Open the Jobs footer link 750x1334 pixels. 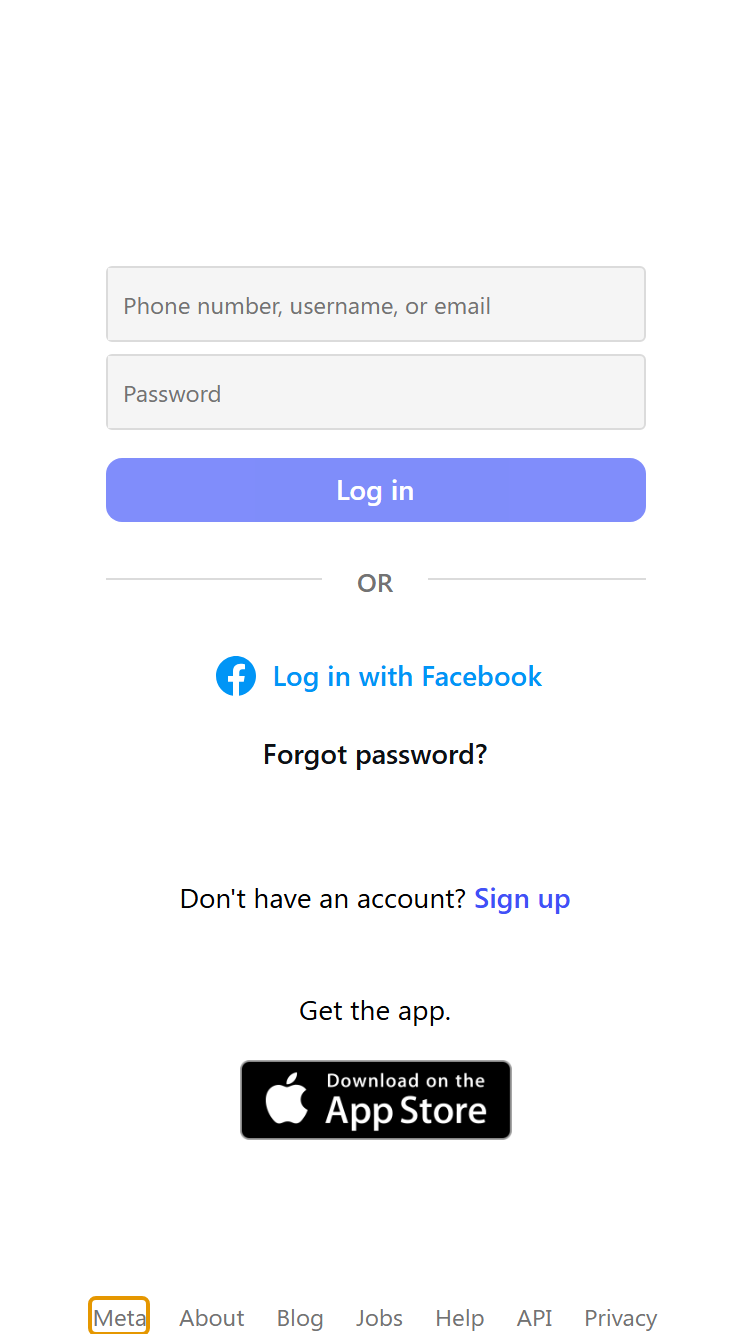[380, 1318]
